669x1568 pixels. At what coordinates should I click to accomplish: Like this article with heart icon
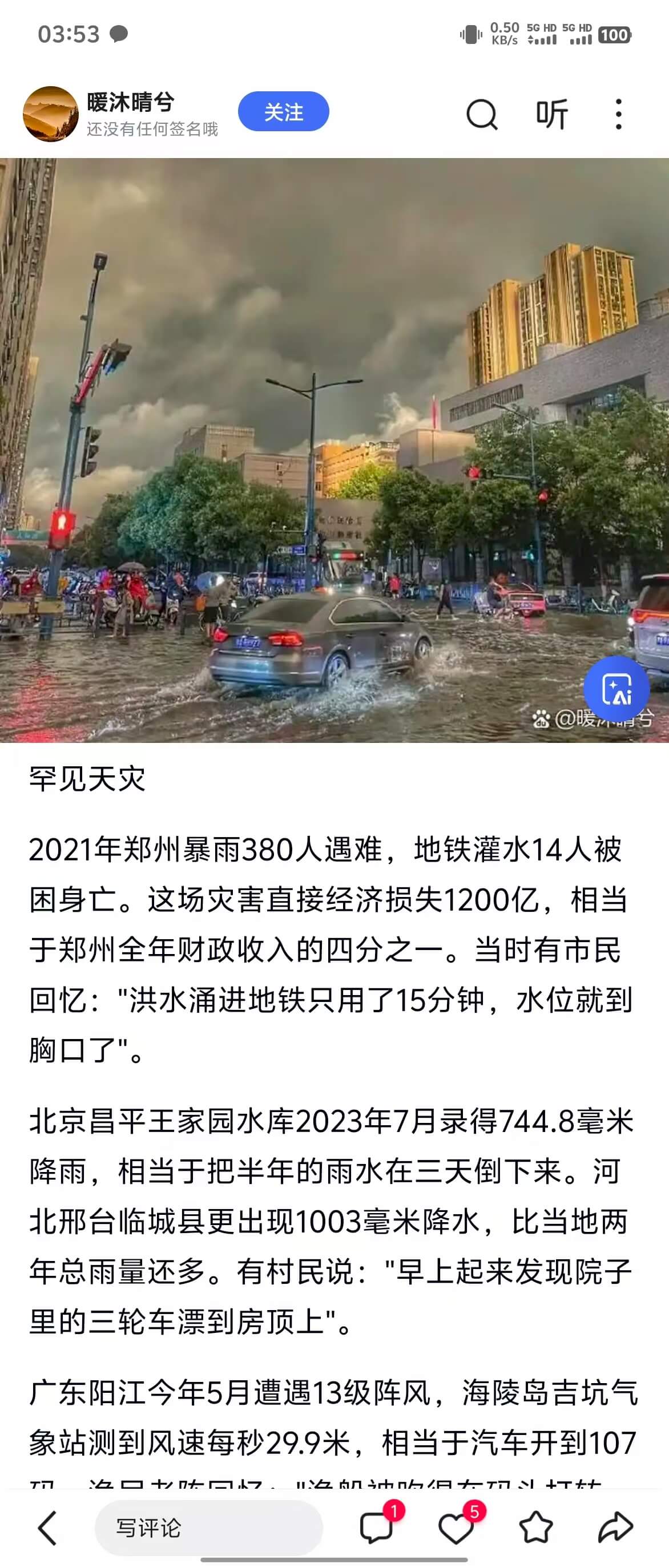point(456,1528)
